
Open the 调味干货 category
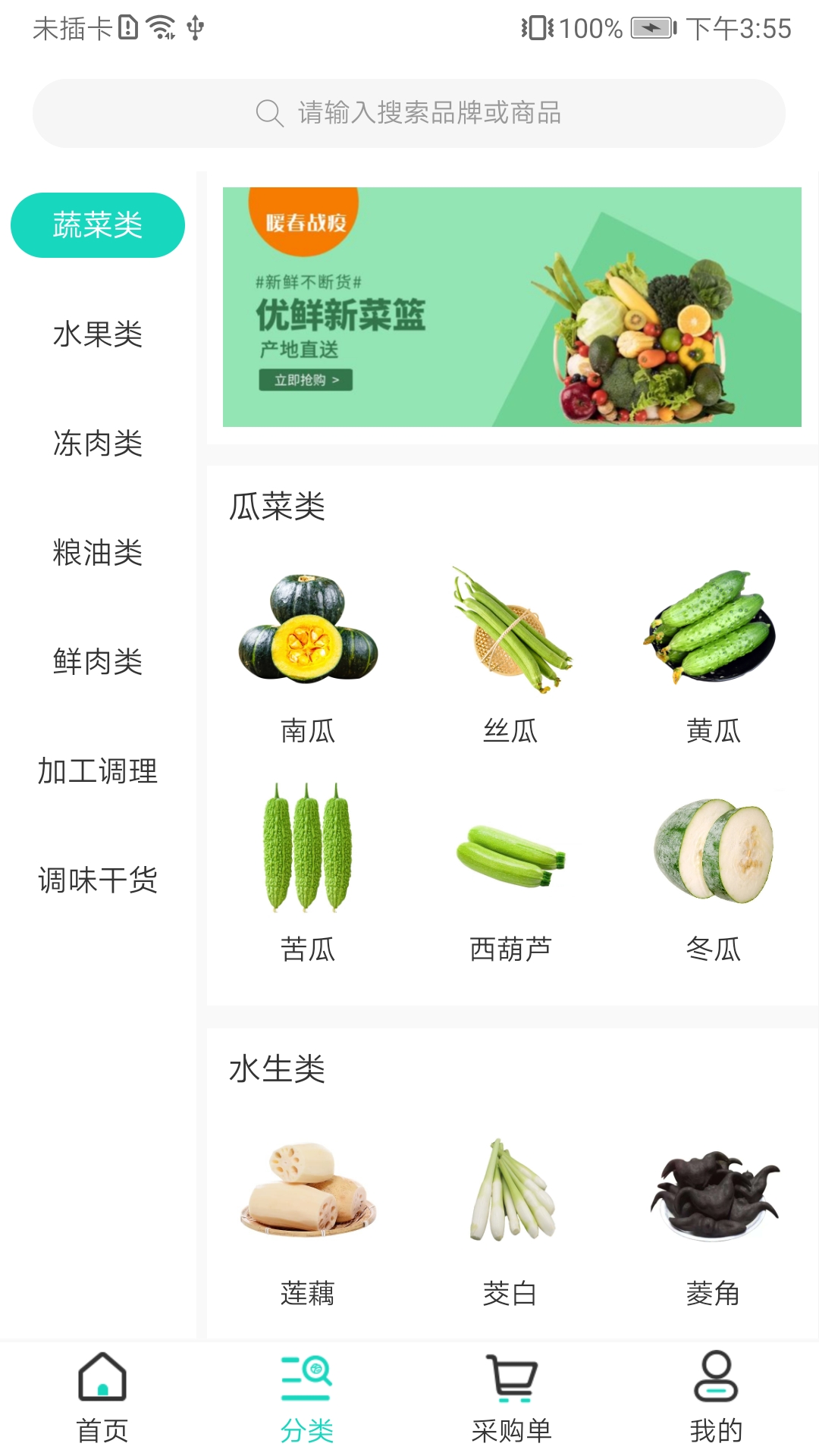pos(98,880)
